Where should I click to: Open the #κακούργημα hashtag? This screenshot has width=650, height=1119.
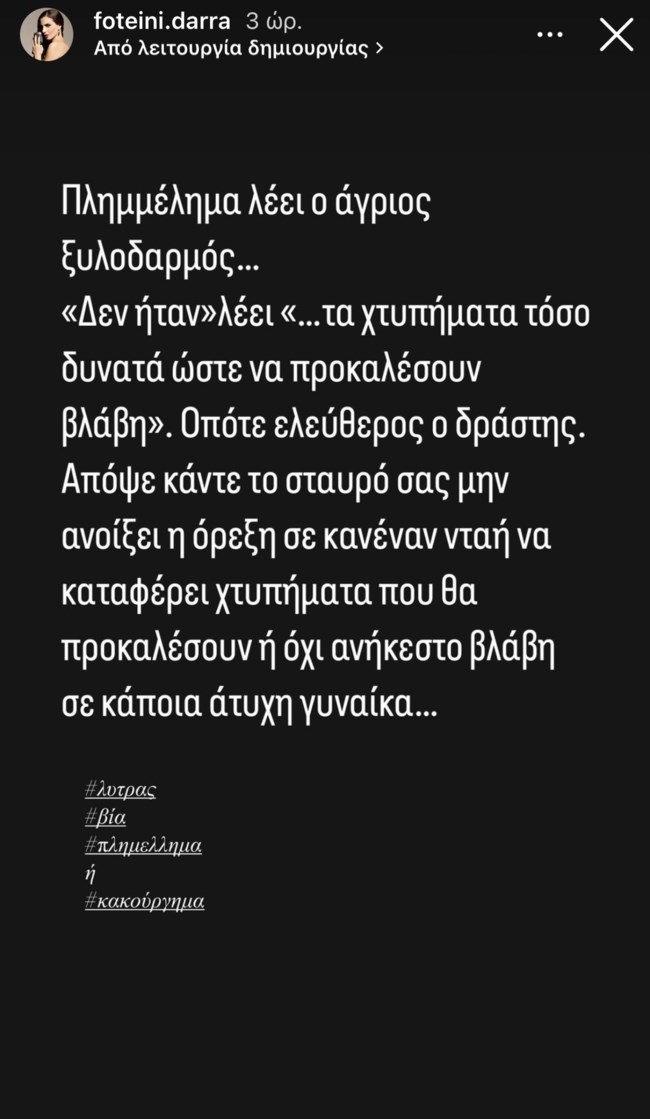point(145,901)
